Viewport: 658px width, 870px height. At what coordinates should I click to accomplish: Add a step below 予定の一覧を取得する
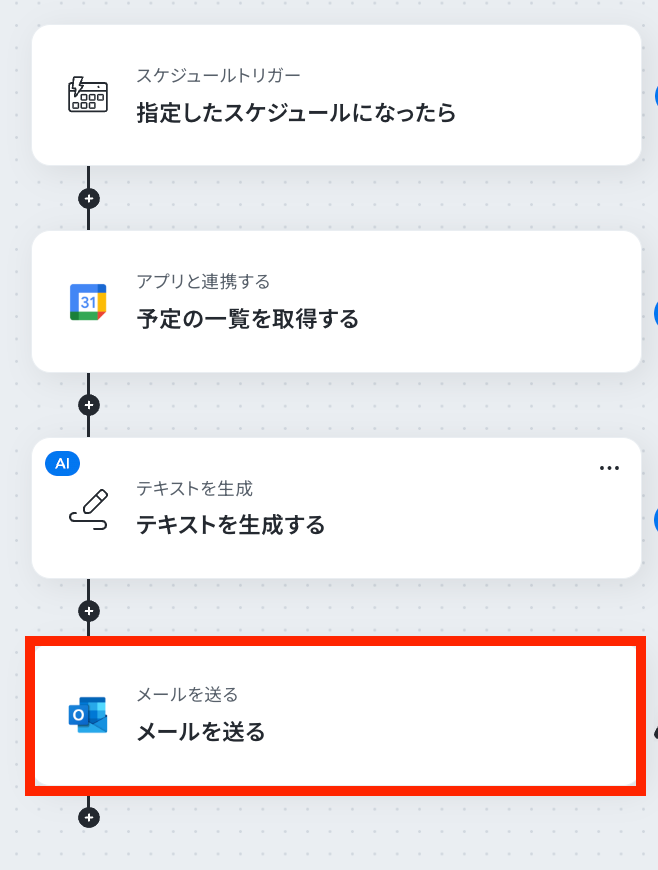89,405
